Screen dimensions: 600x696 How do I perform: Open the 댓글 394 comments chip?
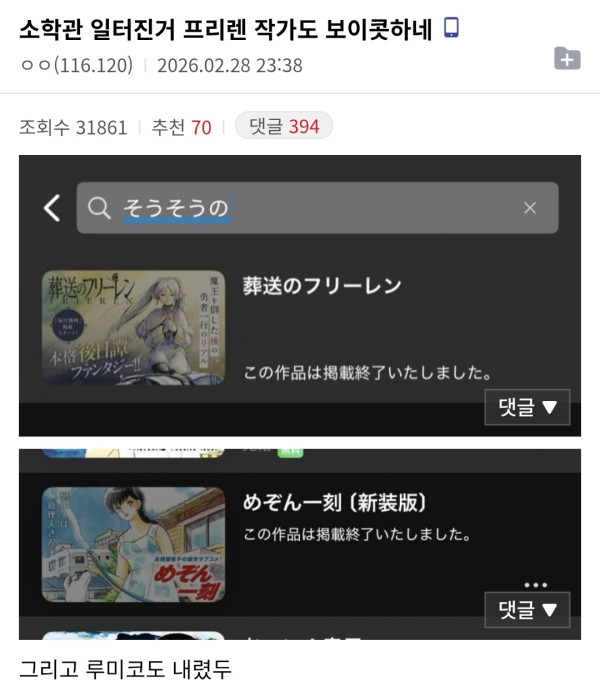pos(283,126)
